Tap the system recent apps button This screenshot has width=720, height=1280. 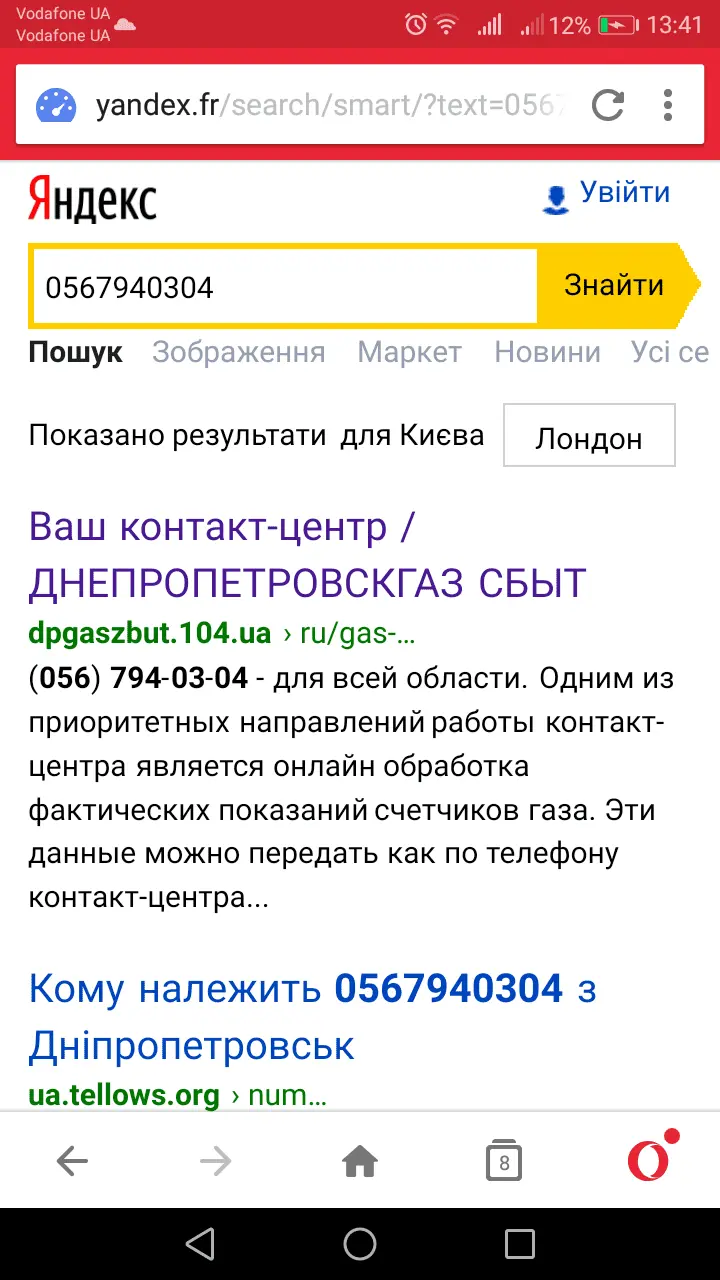click(520, 1243)
